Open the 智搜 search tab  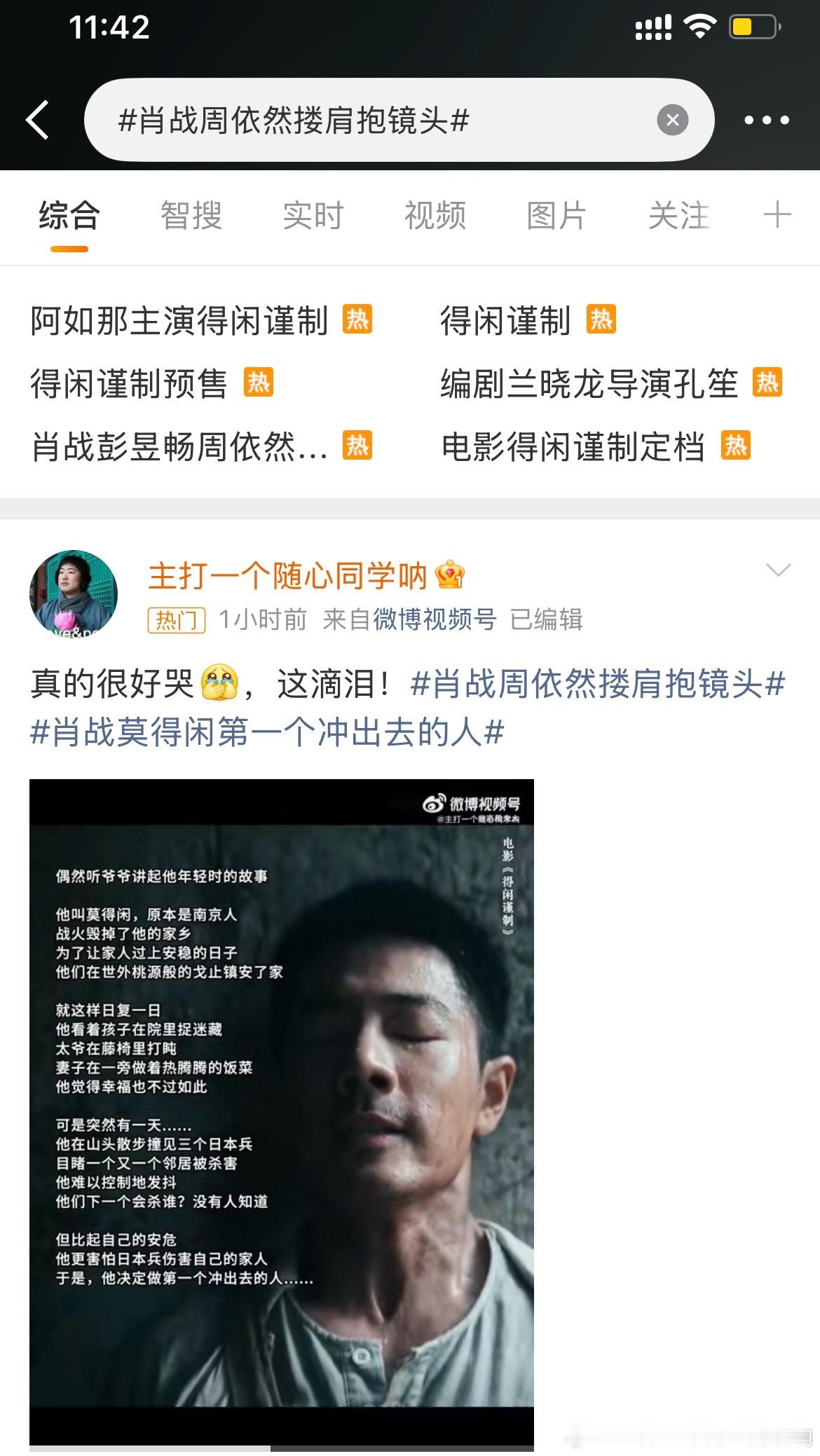pos(191,216)
